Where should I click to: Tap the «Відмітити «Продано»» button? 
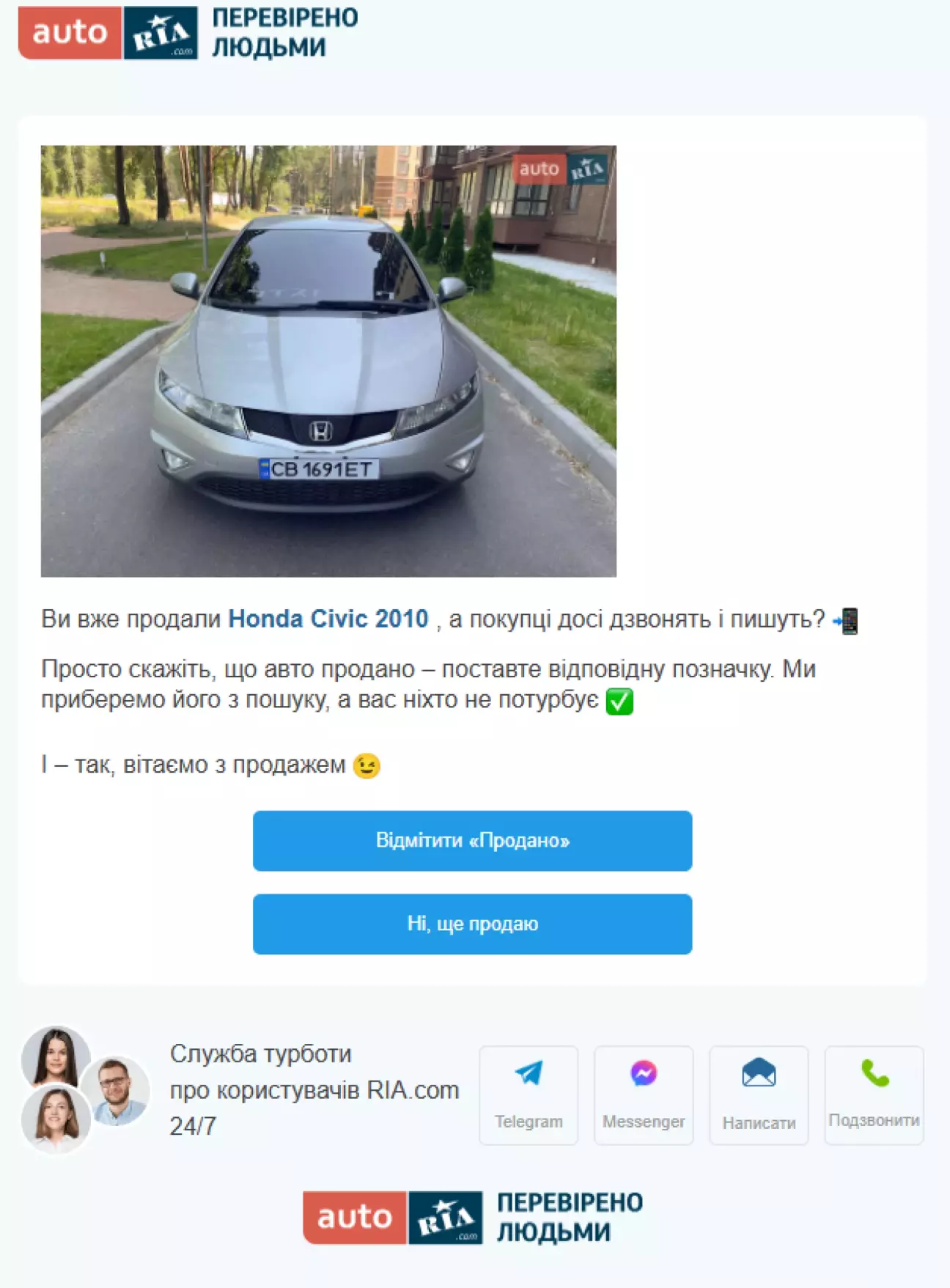tap(472, 840)
